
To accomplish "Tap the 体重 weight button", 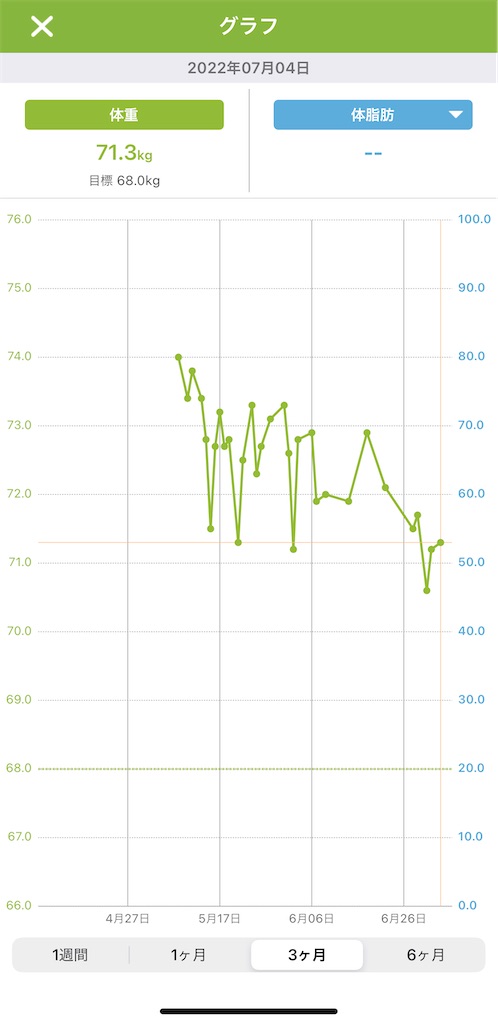I will 124,115.
